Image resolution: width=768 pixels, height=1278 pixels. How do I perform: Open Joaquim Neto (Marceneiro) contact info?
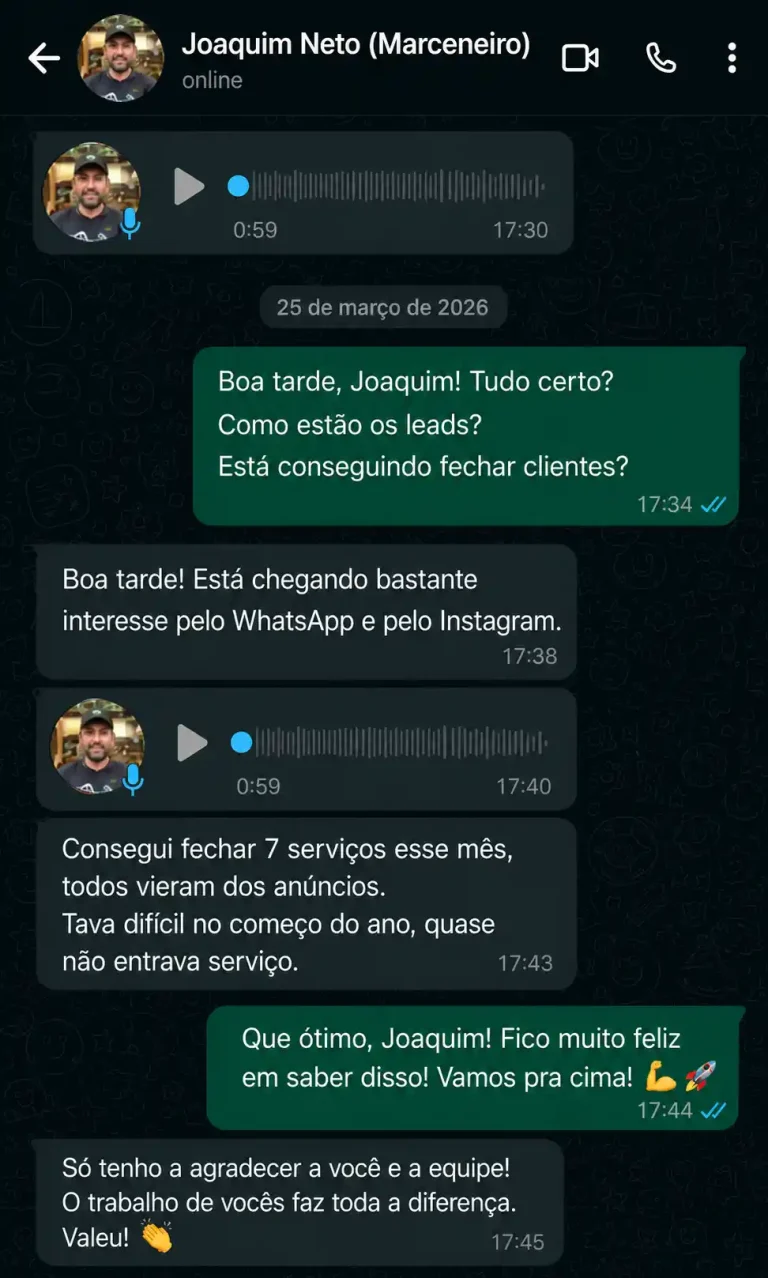click(x=356, y=59)
